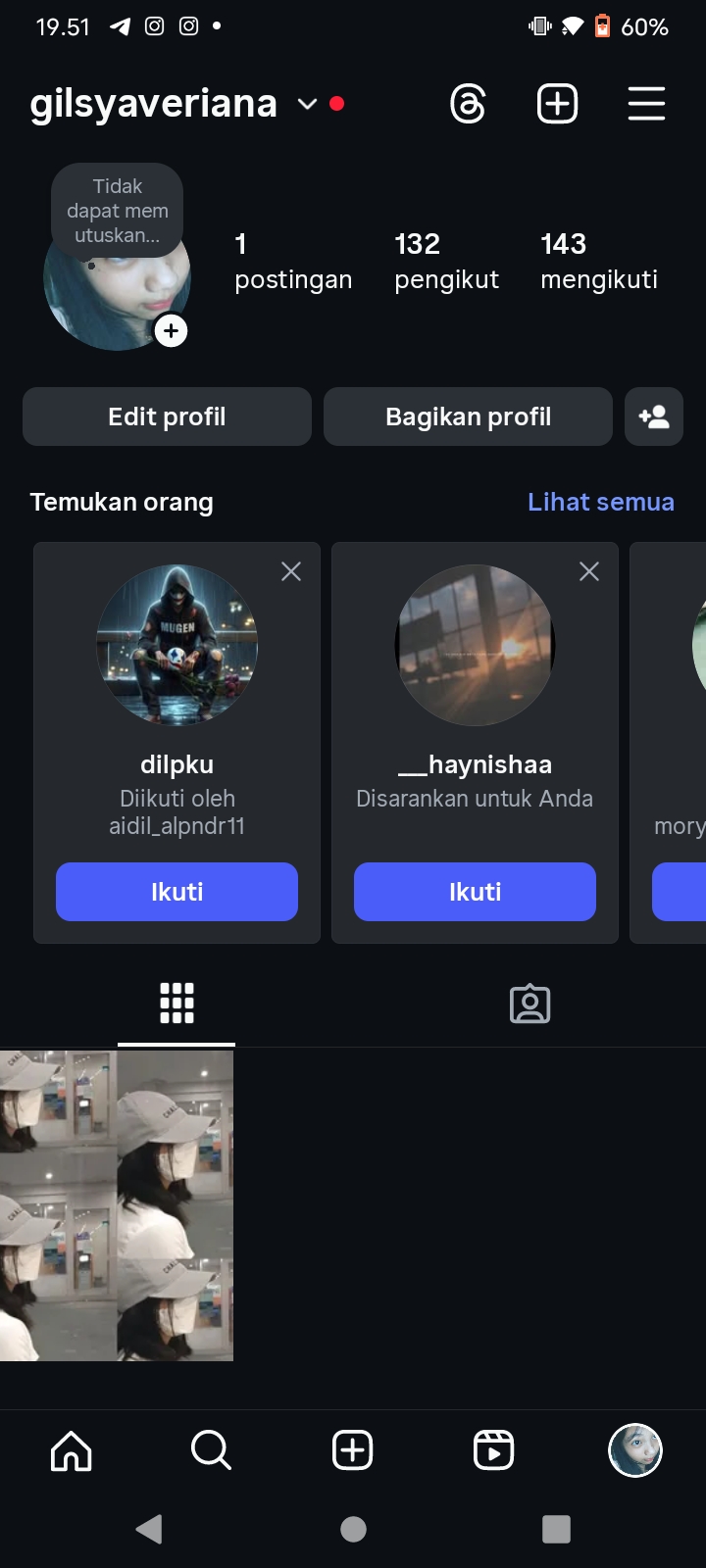Dismiss the __haynishaa suggestion card
The width and height of the screenshot is (706, 1568).
(x=589, y=571)
